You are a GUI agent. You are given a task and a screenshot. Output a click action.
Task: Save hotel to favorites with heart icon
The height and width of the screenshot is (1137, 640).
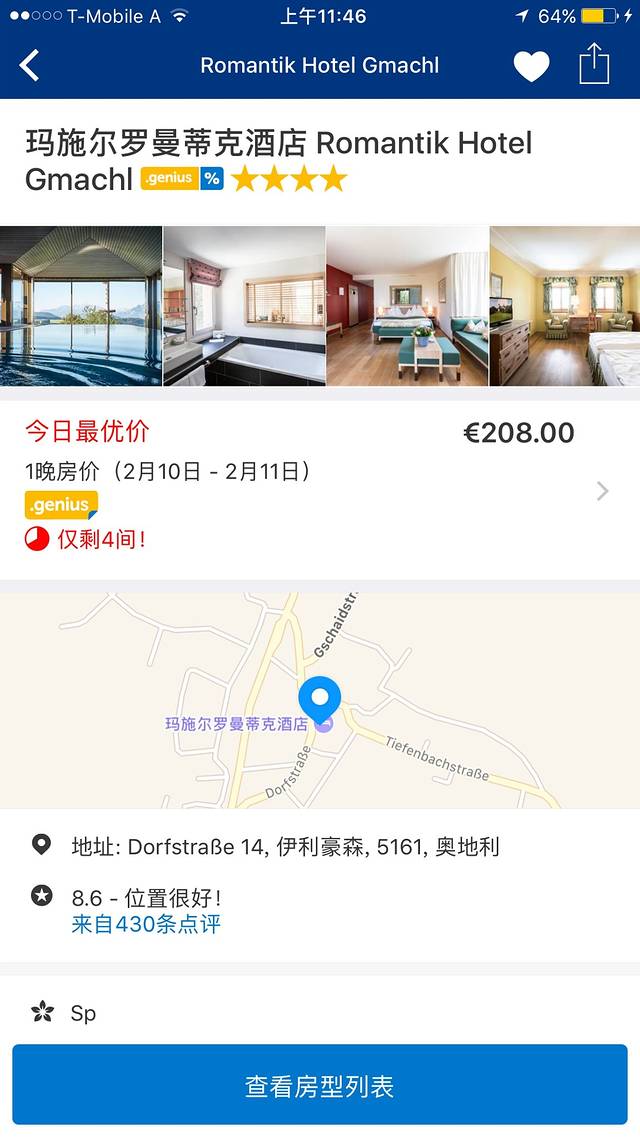click(531, 66)
